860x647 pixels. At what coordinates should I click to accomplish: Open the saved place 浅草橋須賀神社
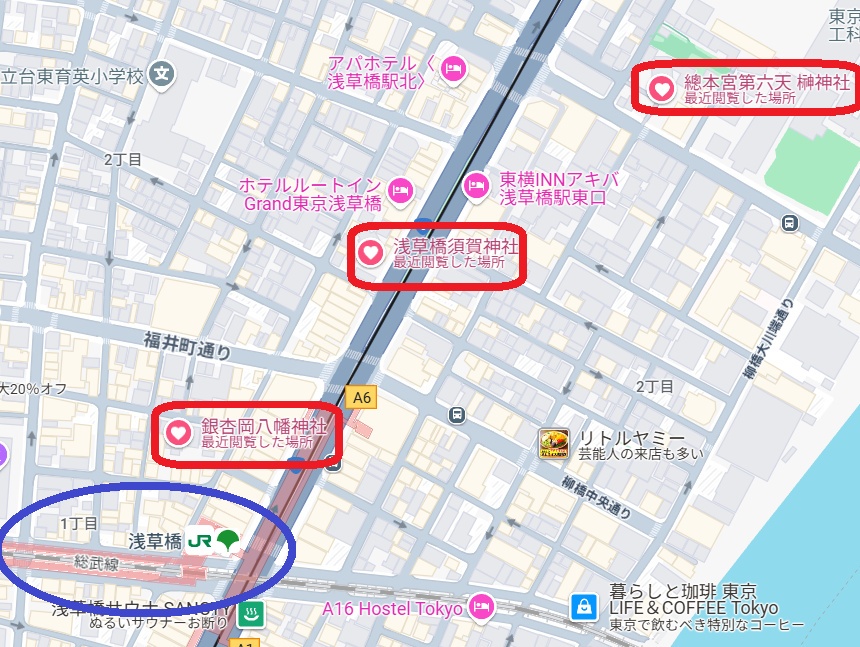click(x=370, y=253)
